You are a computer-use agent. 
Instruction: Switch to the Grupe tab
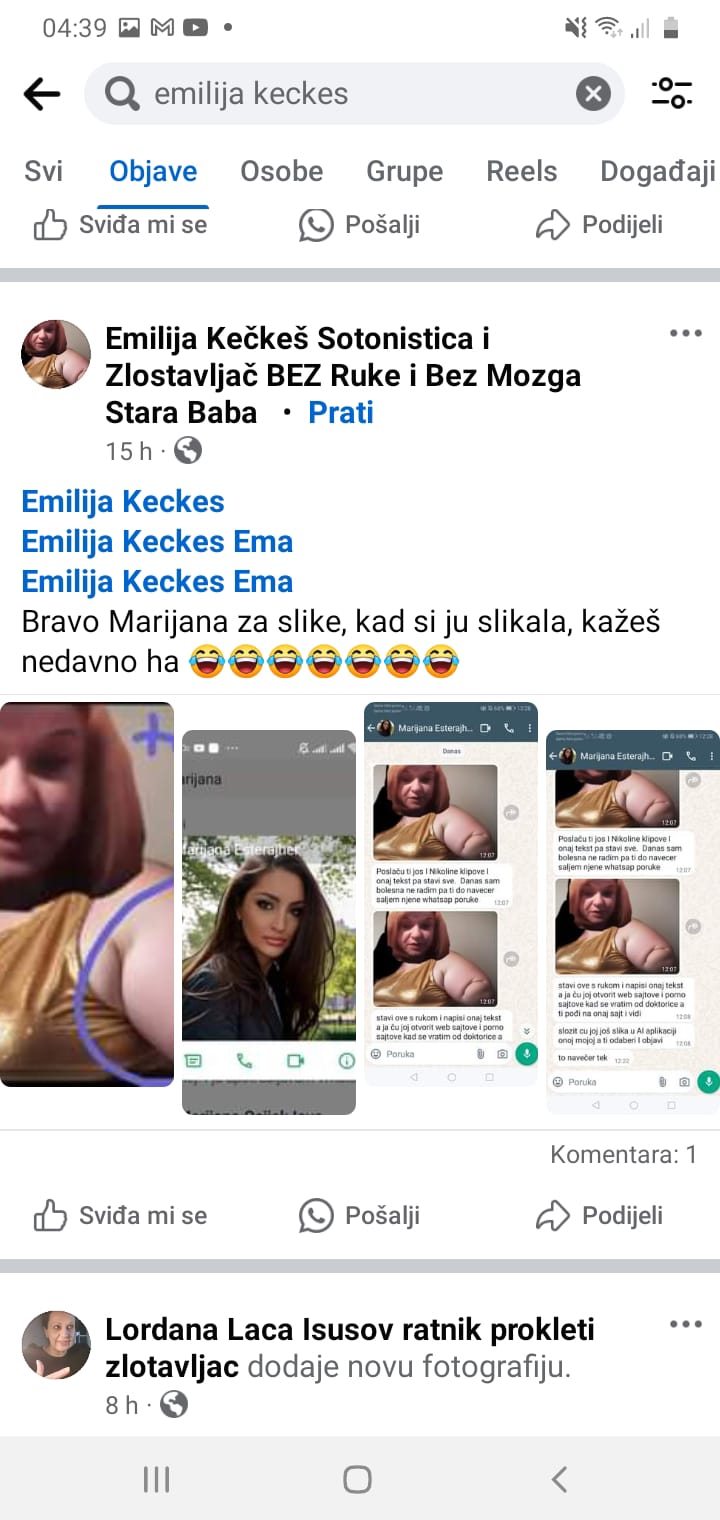click(x=404, y=171)
